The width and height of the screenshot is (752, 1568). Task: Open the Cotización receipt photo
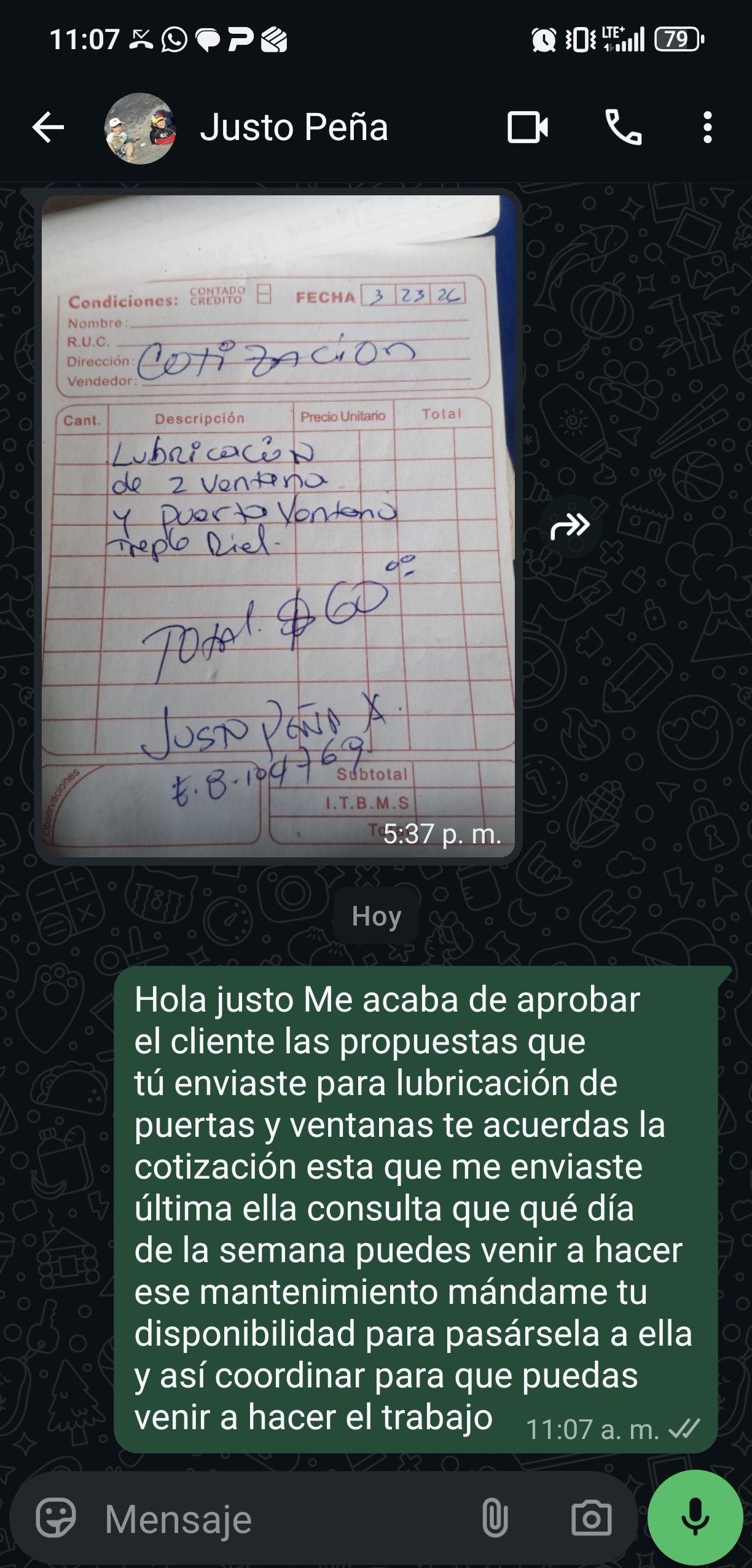(278, 526)
